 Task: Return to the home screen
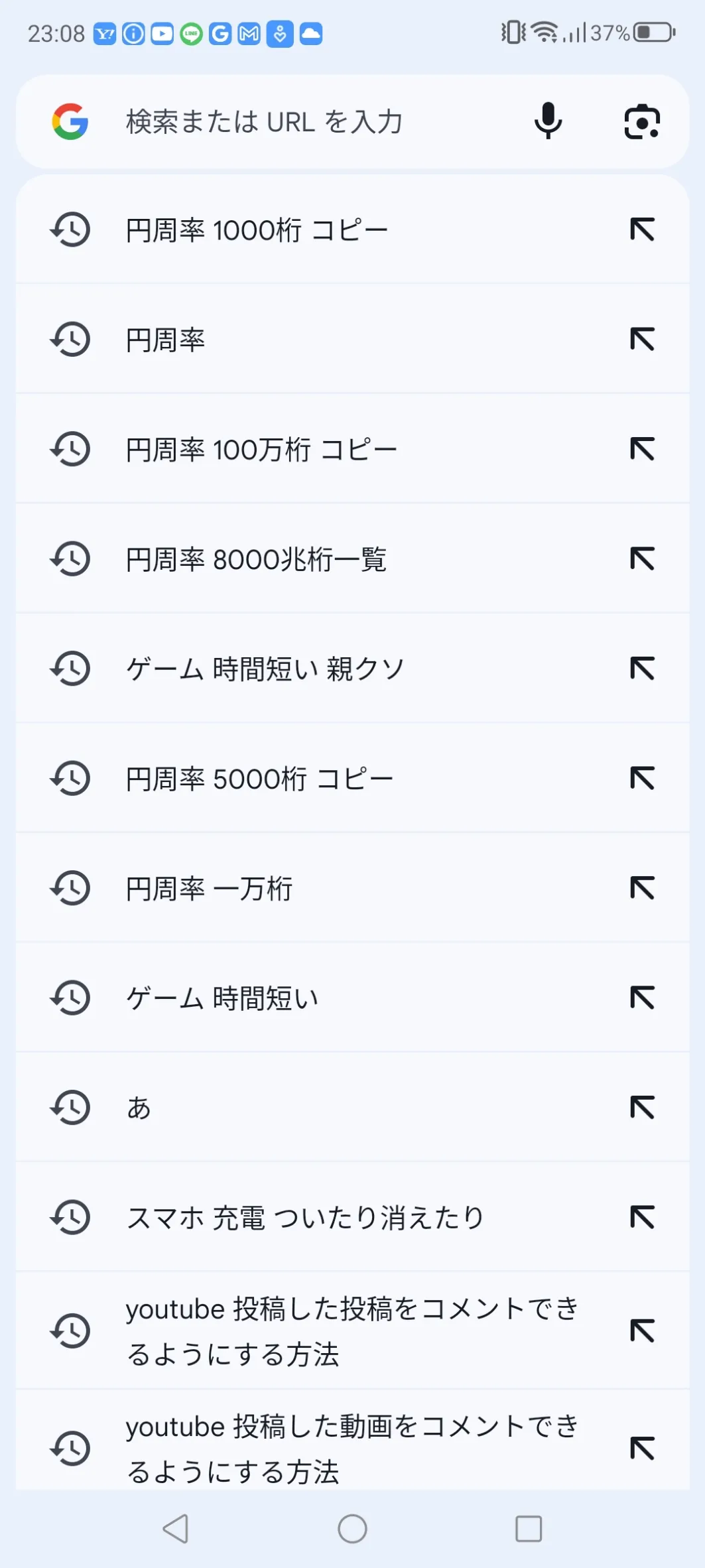coord(352,1529)
